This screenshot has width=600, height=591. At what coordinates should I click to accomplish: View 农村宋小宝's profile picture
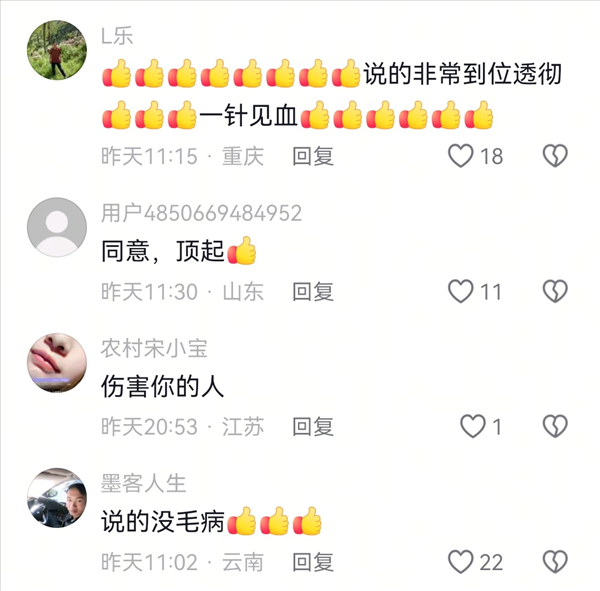56,362
